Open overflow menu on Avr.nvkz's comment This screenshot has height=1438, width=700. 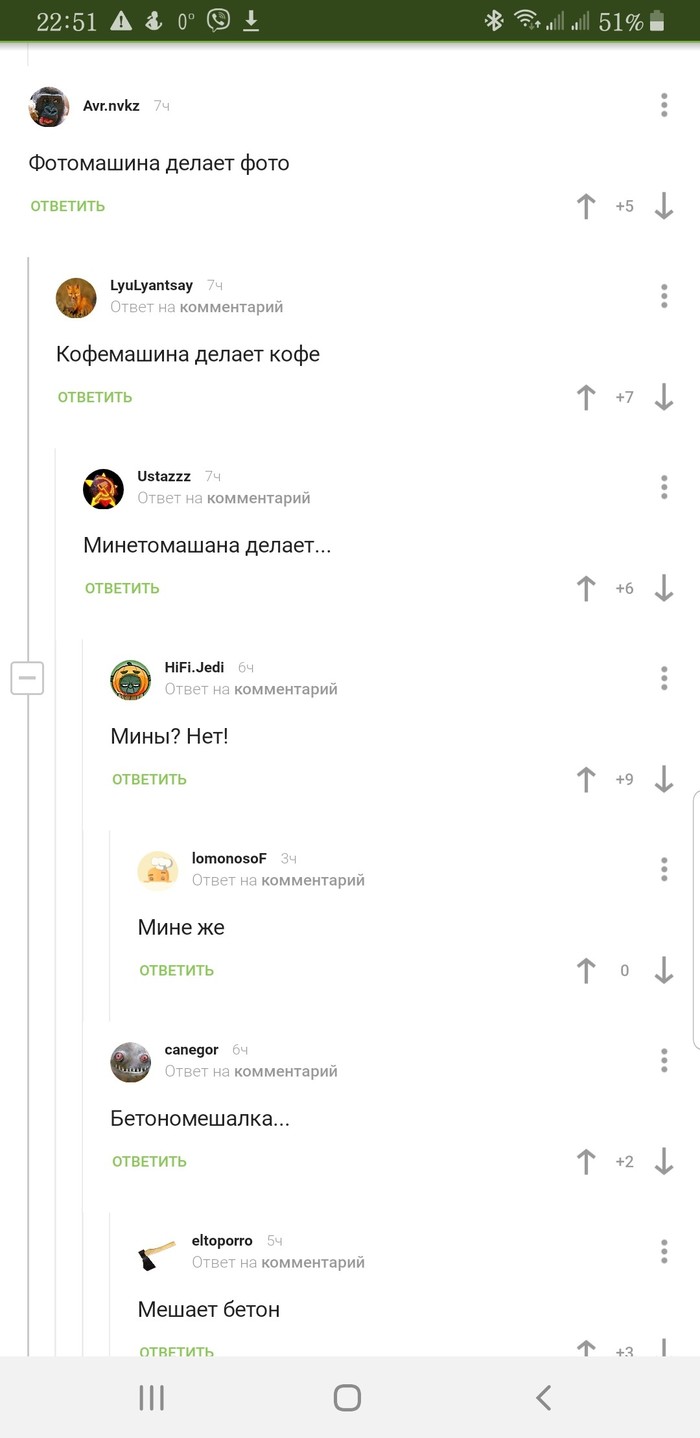click(x=664, y=105)
